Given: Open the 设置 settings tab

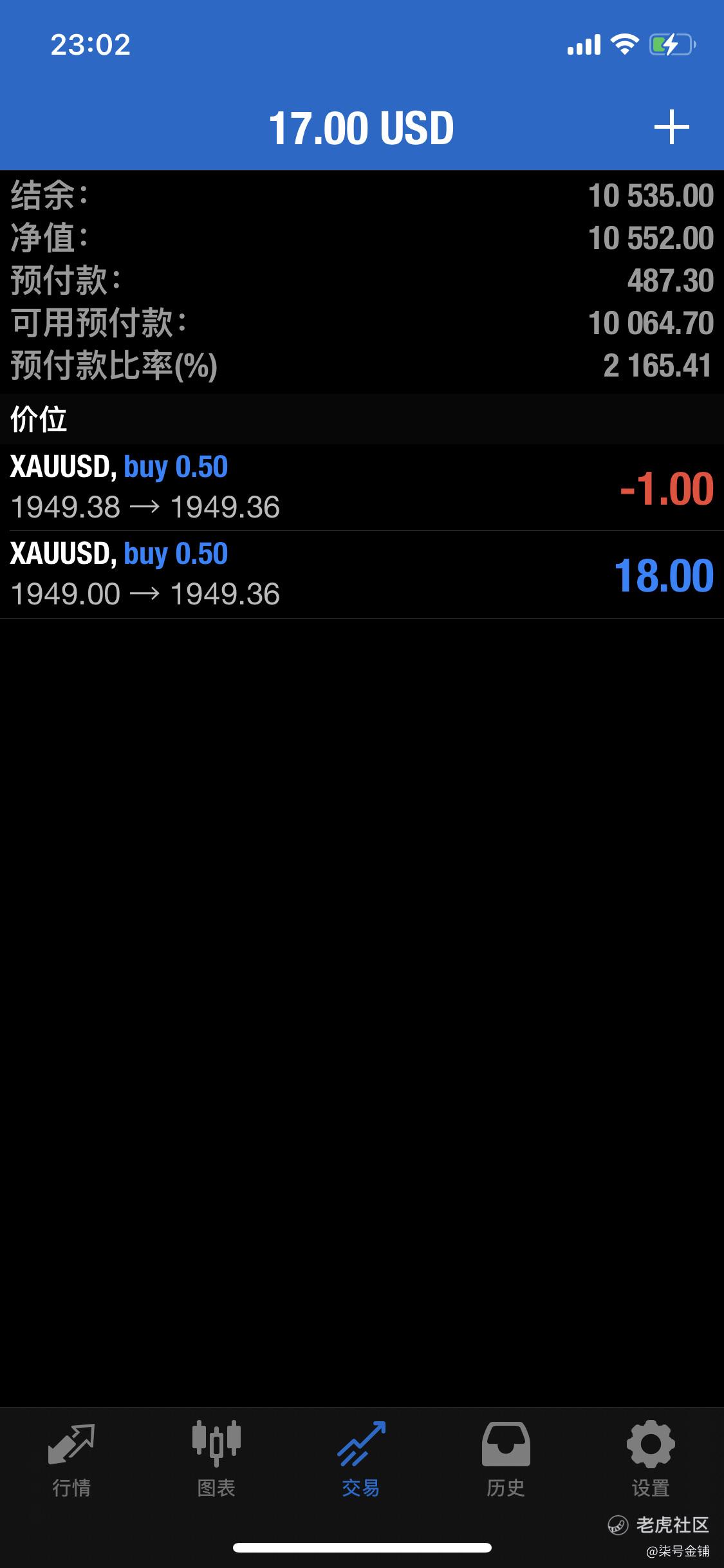Looking at the screenshot, I should [x=651, y=1460].
